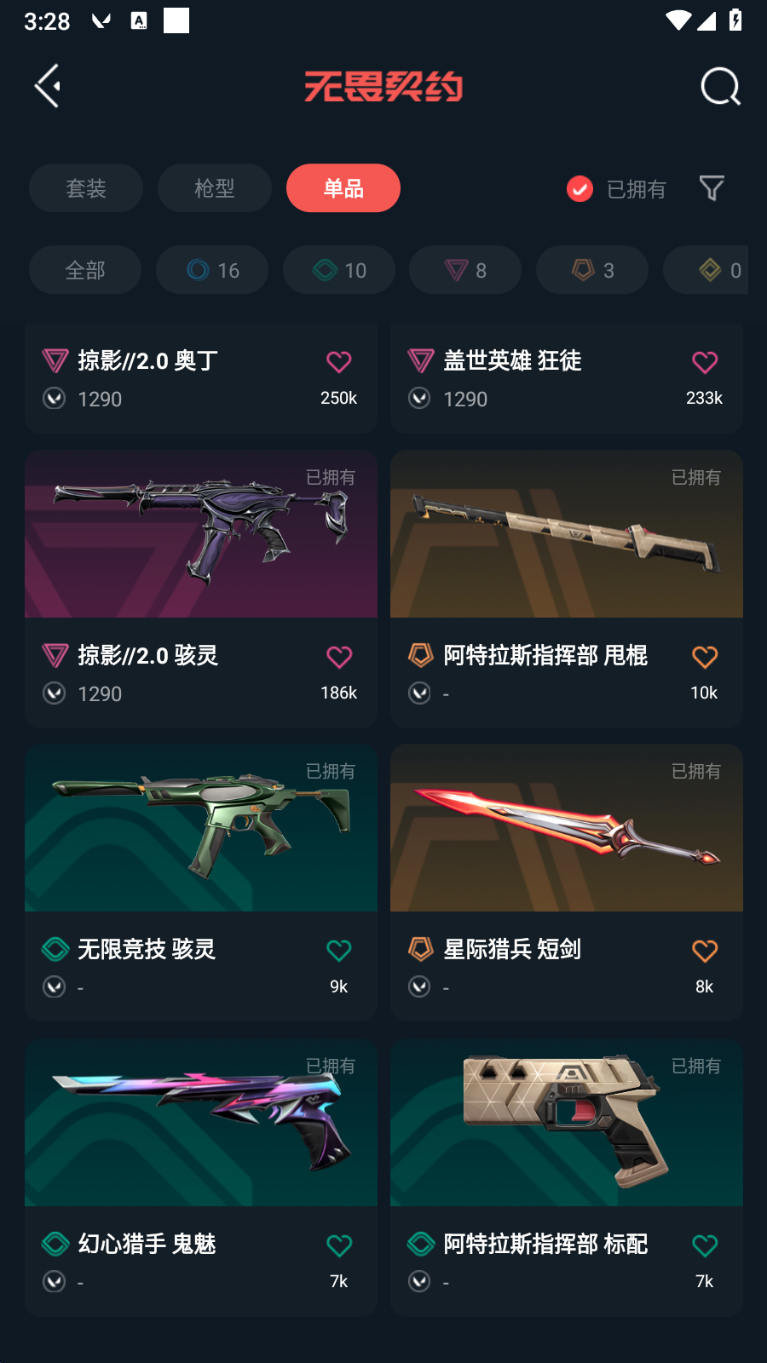Filter by the pink tier chip showing 8
The height and width of the screenshot is (1363, 767).
tap(465, 270)
